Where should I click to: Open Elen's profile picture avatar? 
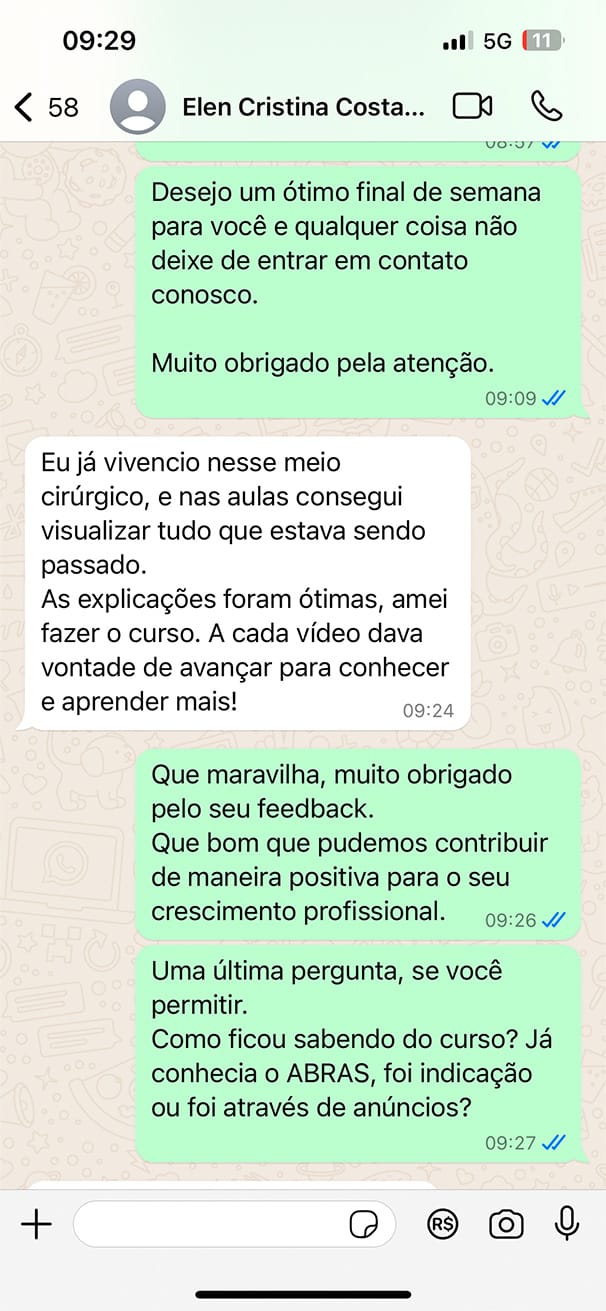click(x=137, y=106)
